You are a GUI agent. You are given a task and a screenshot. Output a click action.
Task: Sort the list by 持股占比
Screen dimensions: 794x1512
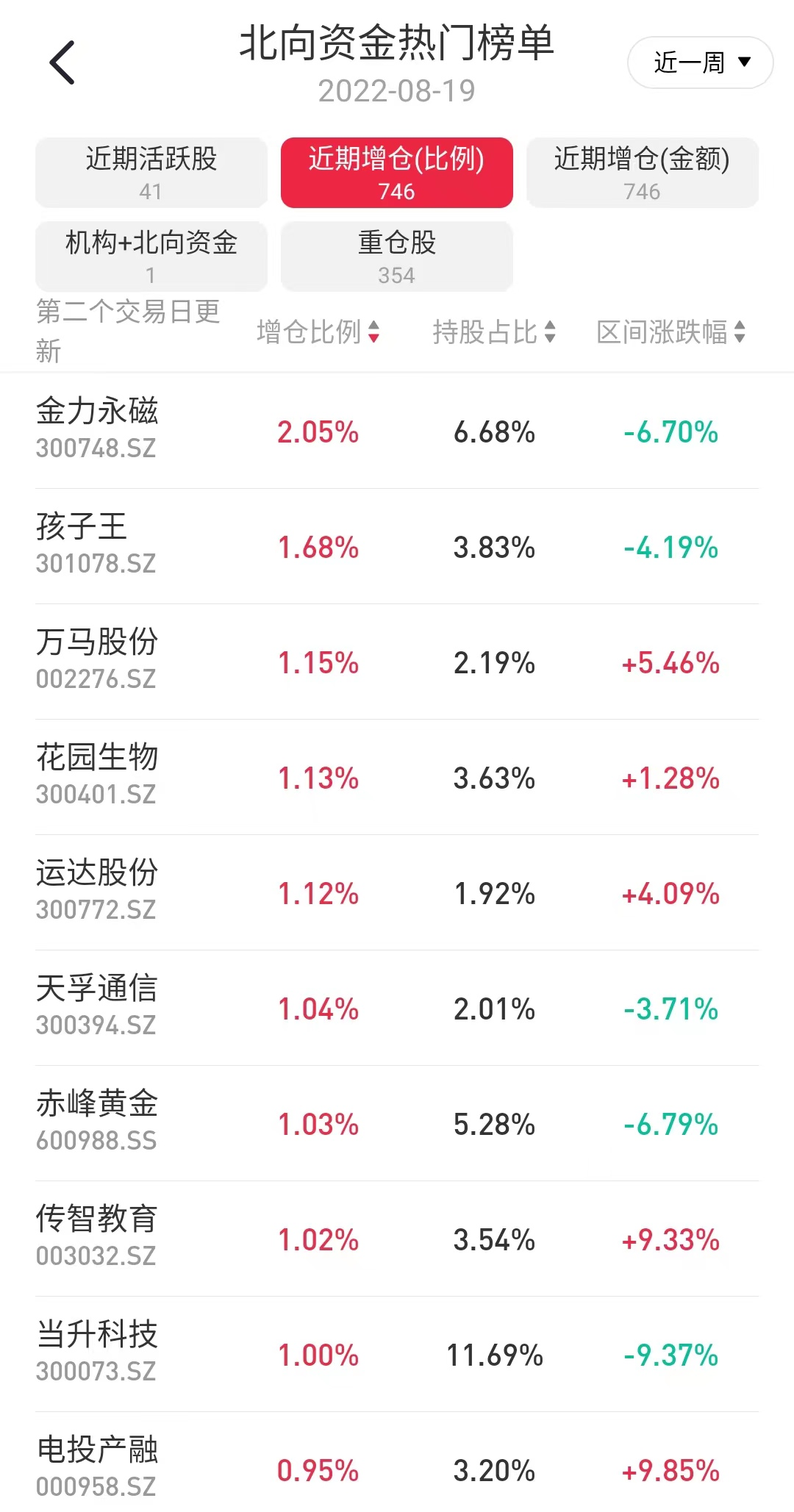point(494,332)
